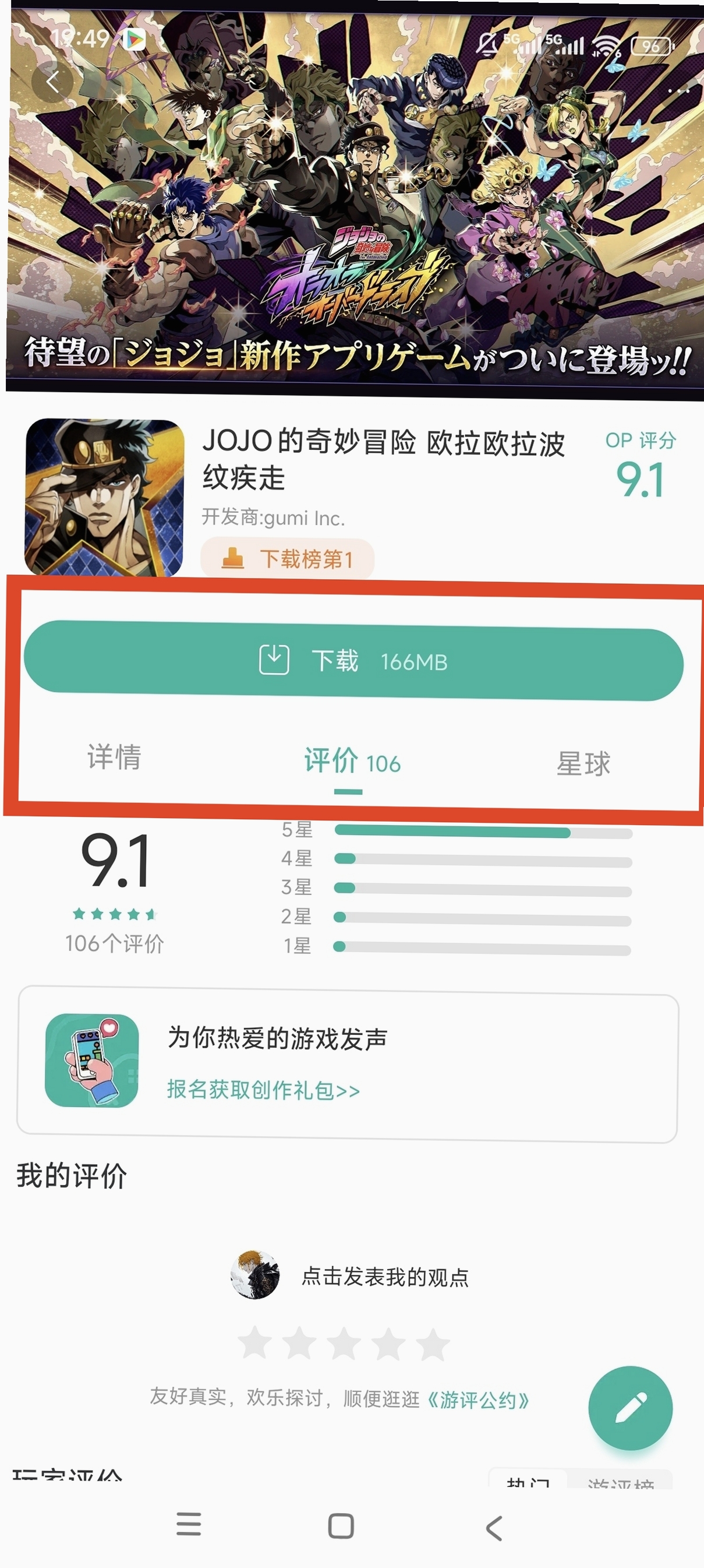
Task: Download the 166MB game
Action: (x=353, y=661)
